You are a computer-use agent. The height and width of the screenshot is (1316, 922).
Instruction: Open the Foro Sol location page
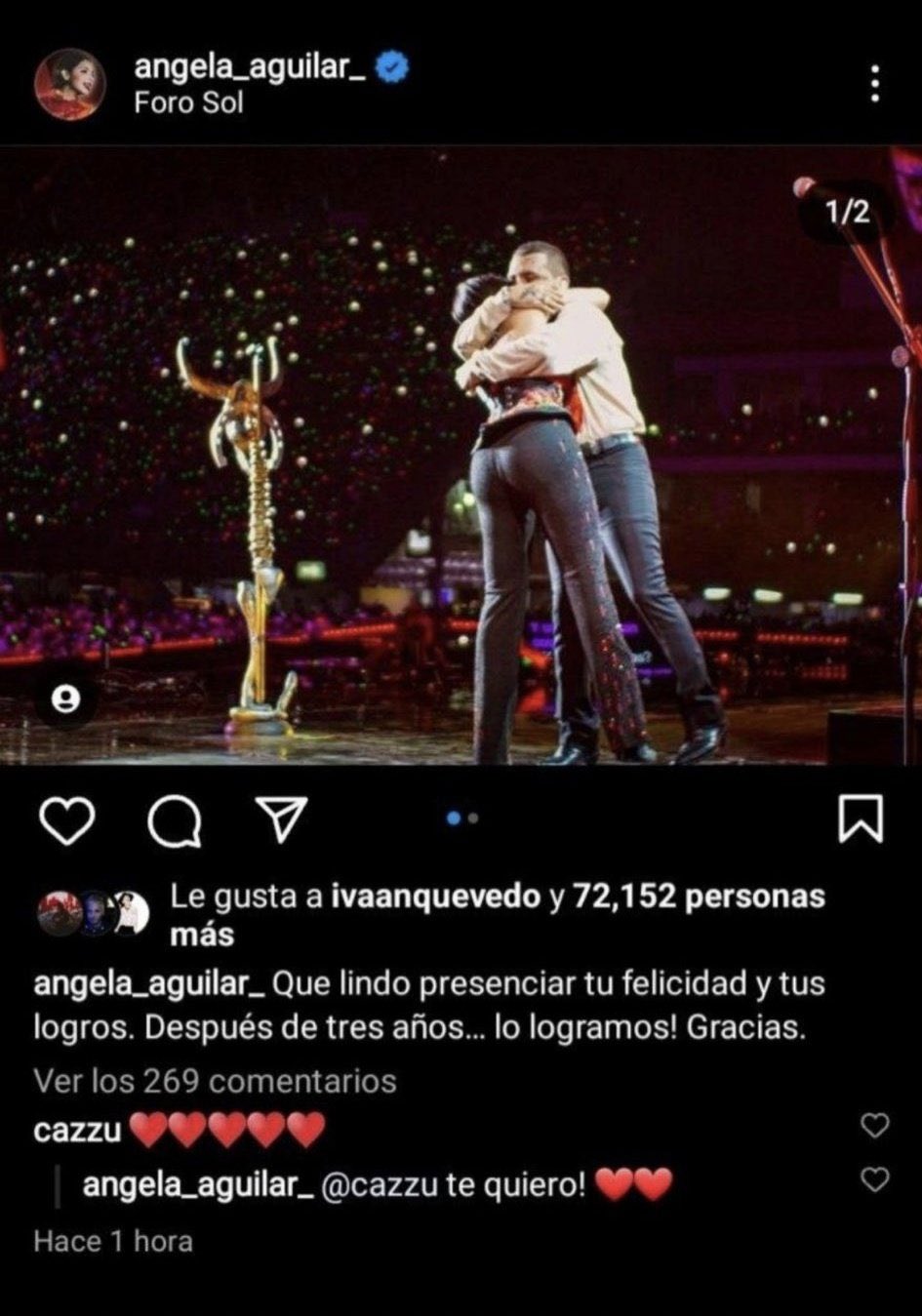(x=188, y=103)
